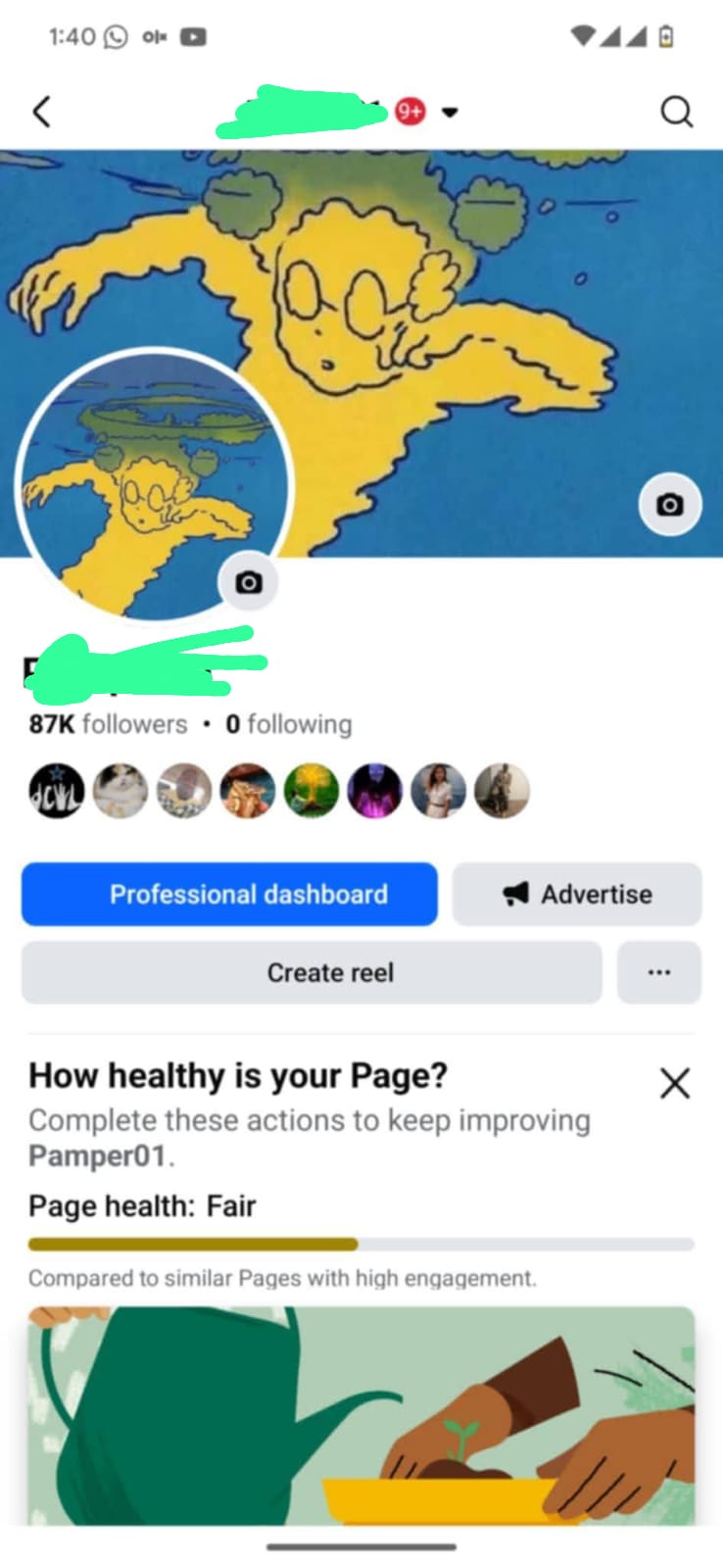Edit cover photo via camera icon
This screenshot has width=723, height=1568.
click(x=670, y=505)
